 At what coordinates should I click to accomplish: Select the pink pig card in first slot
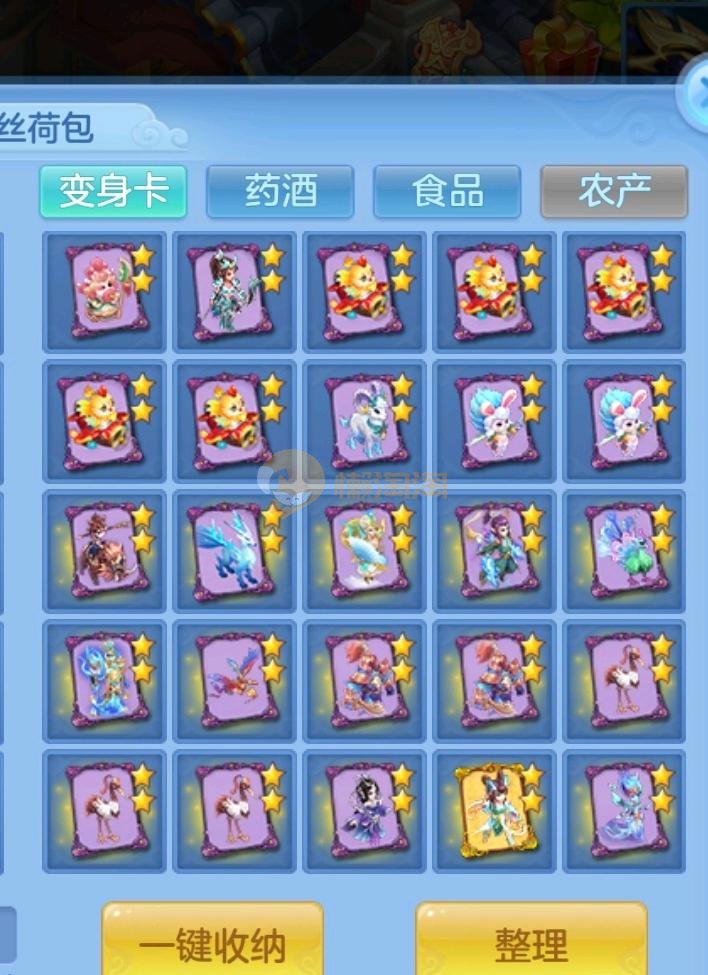tap(104, 292)
